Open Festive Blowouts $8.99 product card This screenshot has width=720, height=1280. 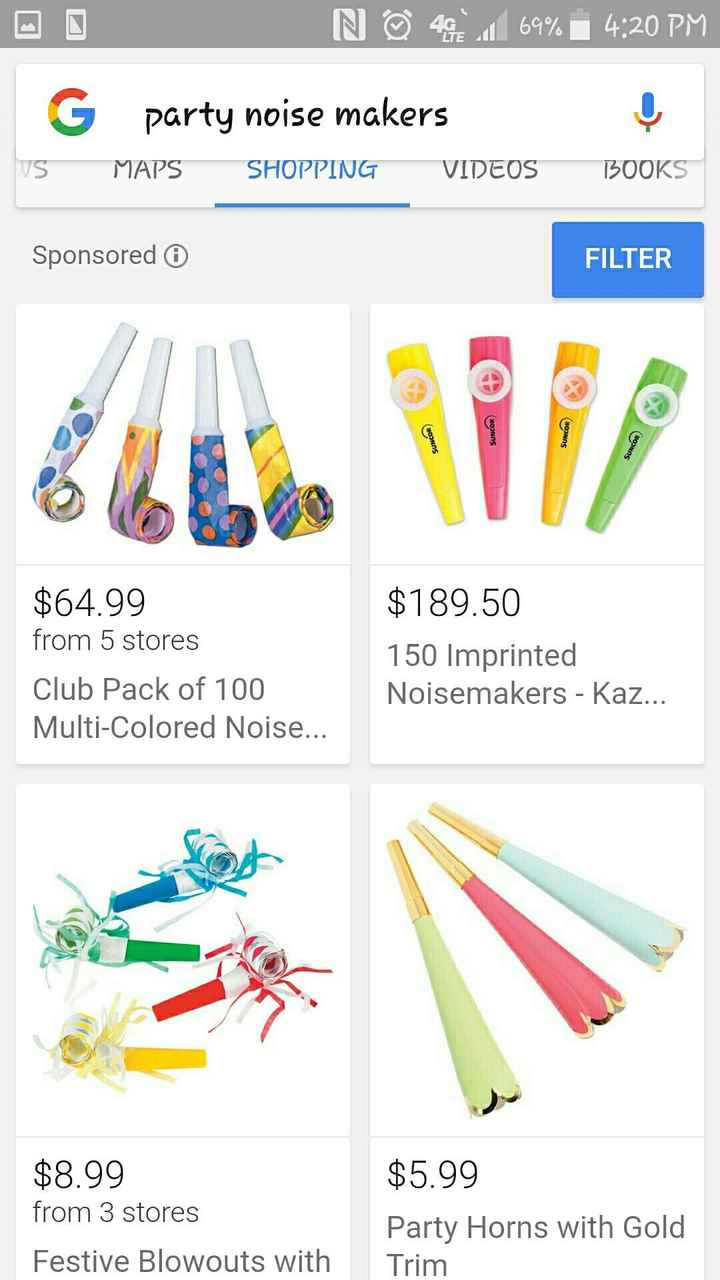click(x=183, y=1030)
